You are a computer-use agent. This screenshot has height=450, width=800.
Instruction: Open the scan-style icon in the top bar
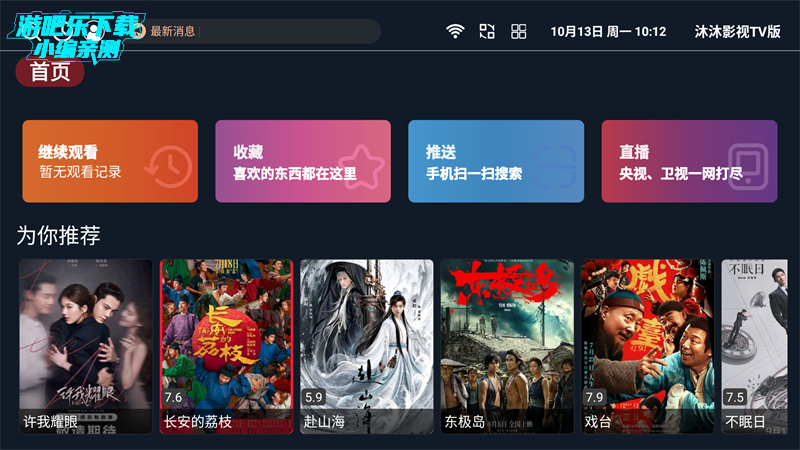(487, 32)
